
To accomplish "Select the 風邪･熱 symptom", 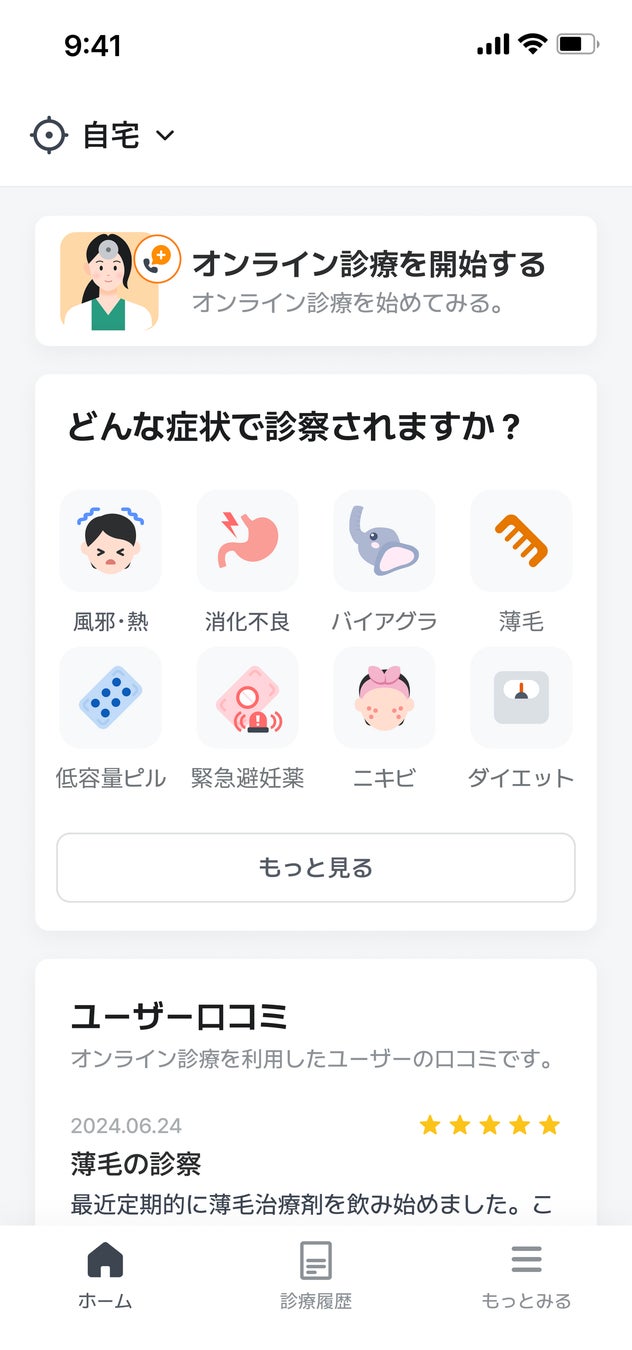I will point(110,560).
